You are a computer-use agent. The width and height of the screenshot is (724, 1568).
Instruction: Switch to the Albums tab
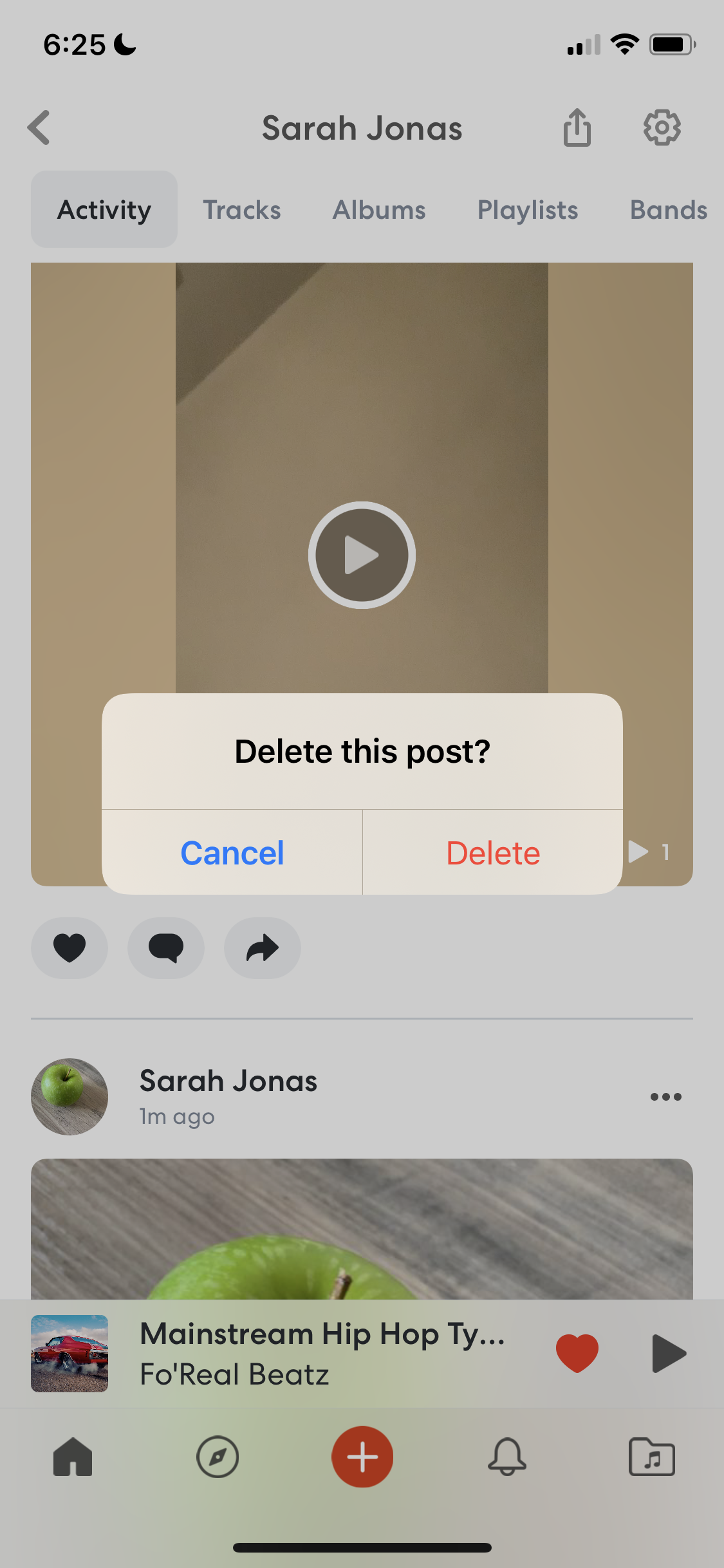click(379, 210)
